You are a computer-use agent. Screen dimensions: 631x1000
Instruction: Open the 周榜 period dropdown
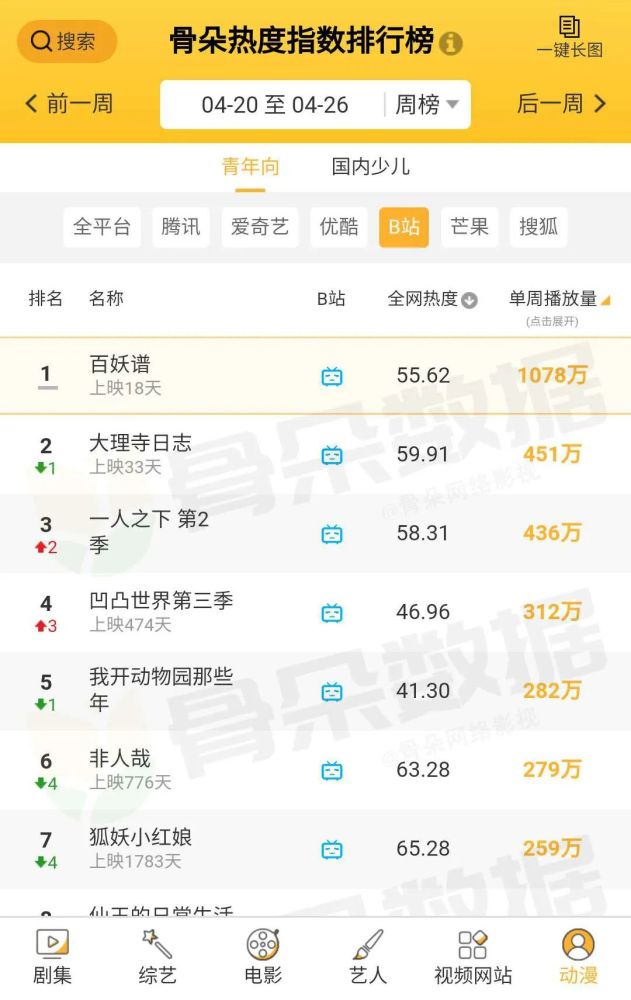427,105
